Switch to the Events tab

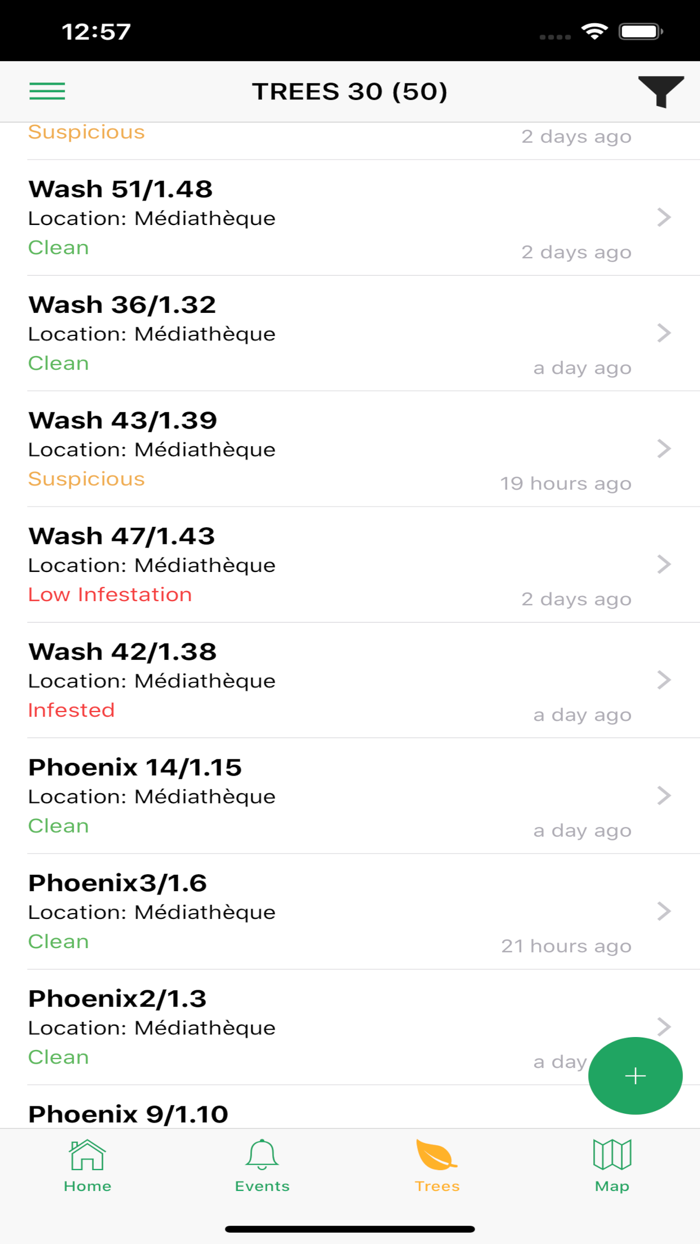[x=262, y=1166]
